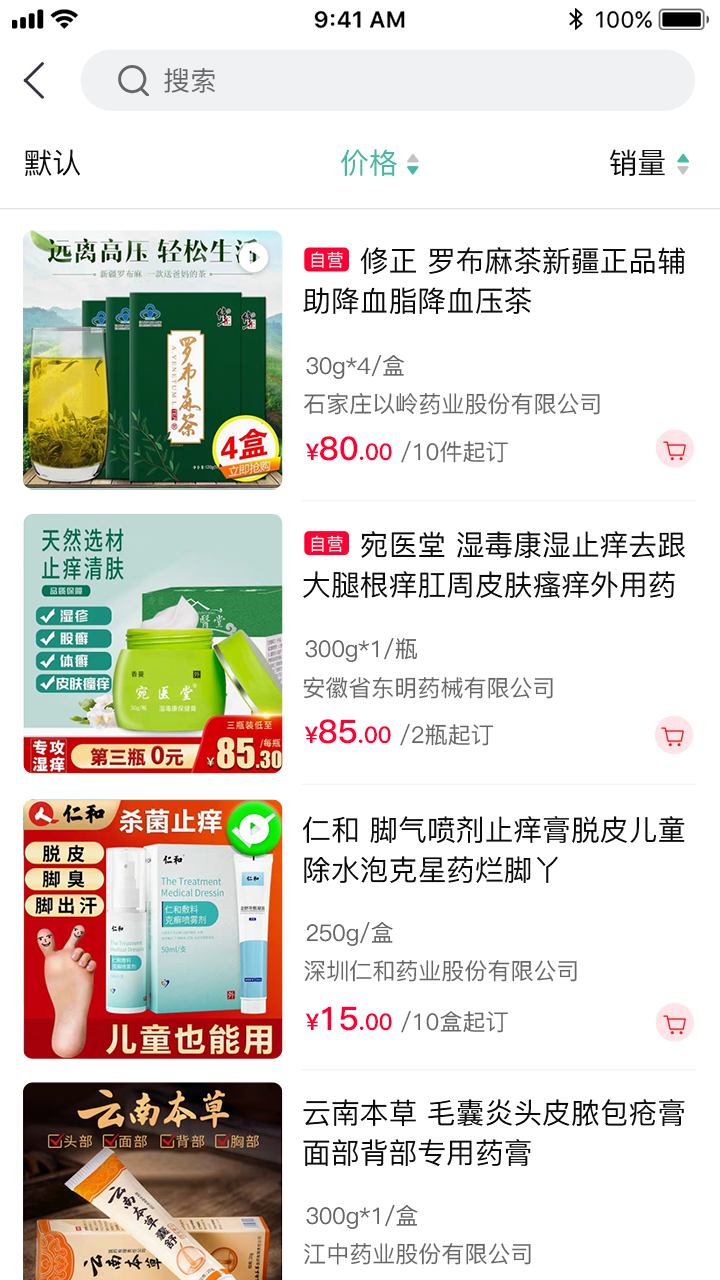The image size is (720, 1280).
Task: Open the 宛医堂 湿毒康 product image
Action: [x=153, y=643]
